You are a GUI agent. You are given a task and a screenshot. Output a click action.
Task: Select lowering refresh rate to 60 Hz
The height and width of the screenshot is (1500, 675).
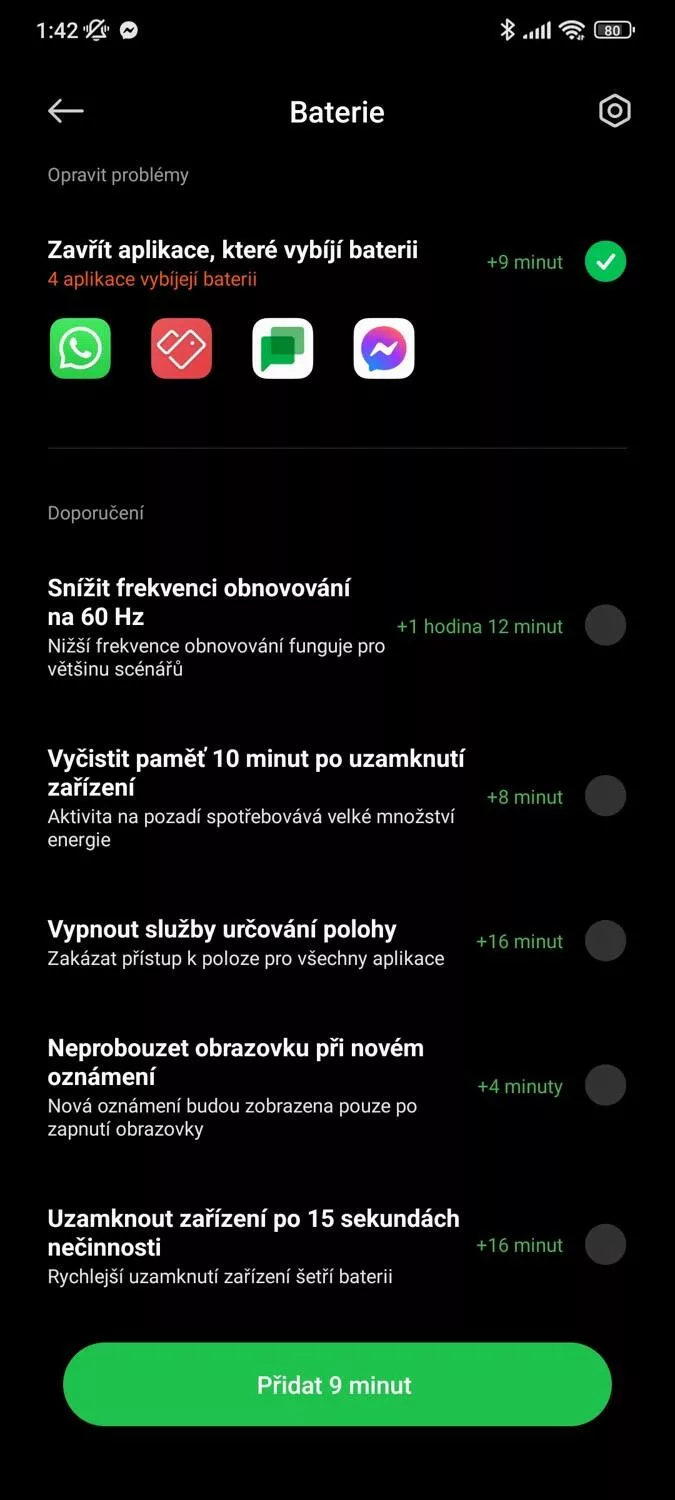click(605, 626)
